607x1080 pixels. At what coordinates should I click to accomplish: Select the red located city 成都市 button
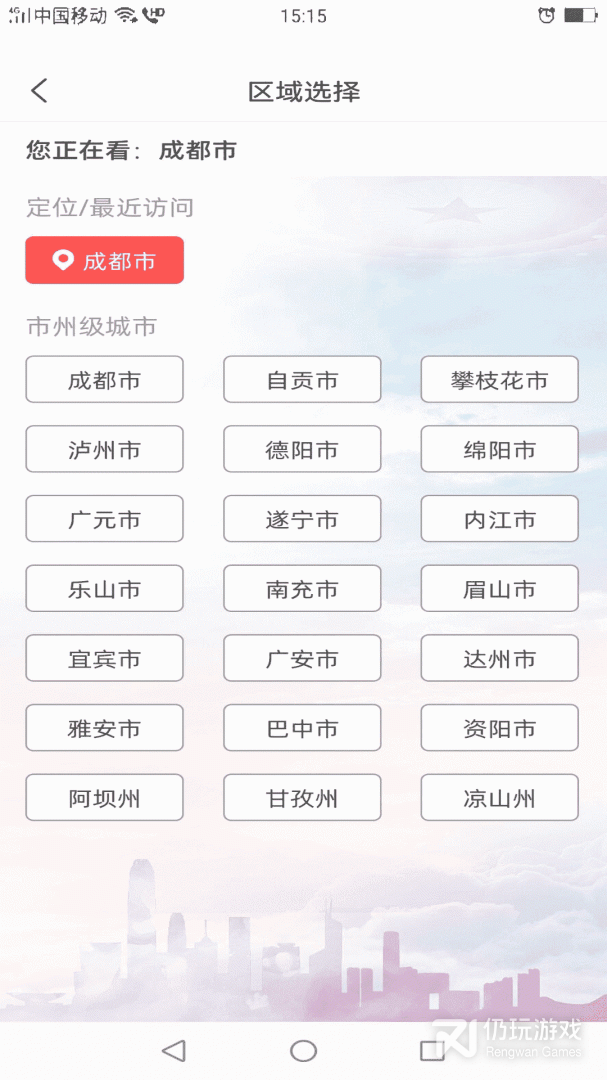[105, 261]
